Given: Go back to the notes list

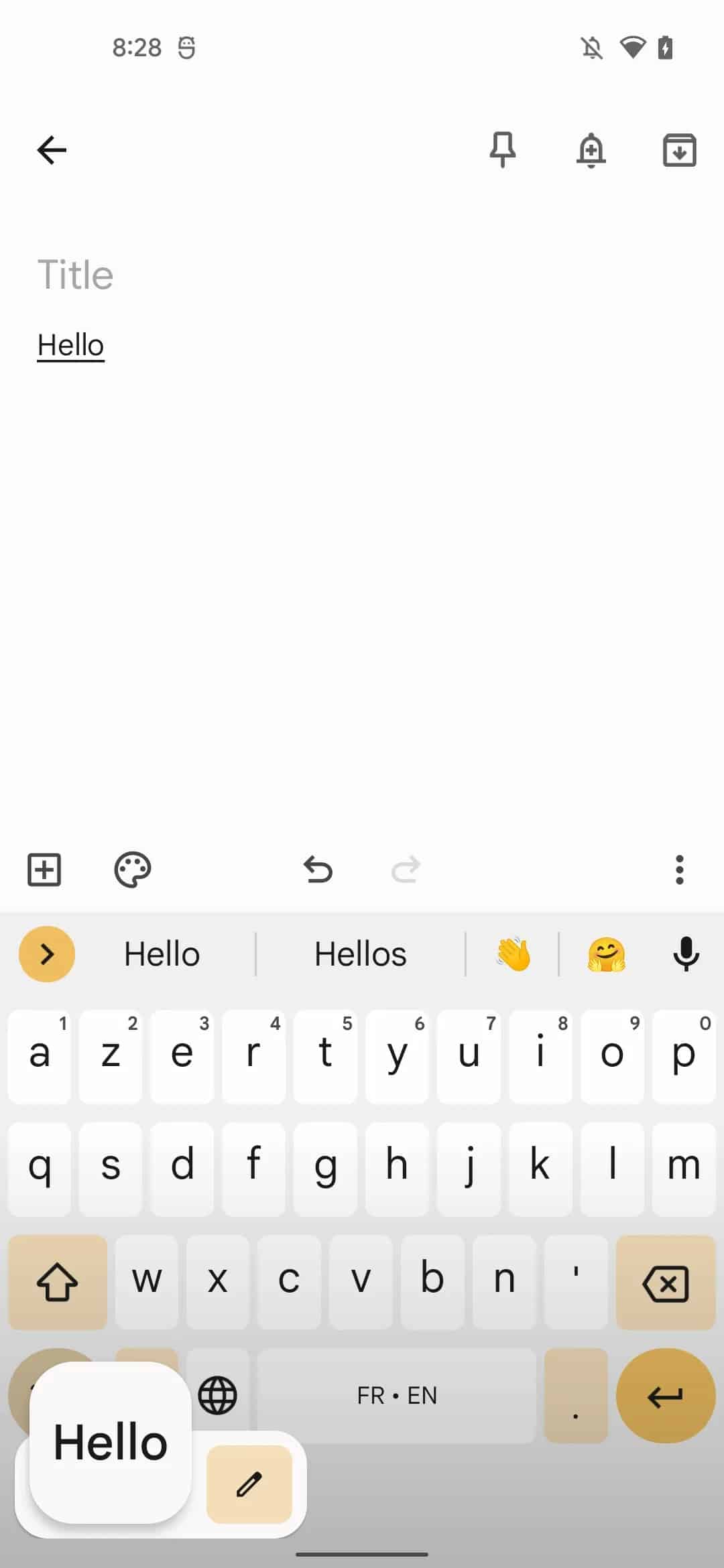Looking at the screenshot, I should (x=52, y=149).
